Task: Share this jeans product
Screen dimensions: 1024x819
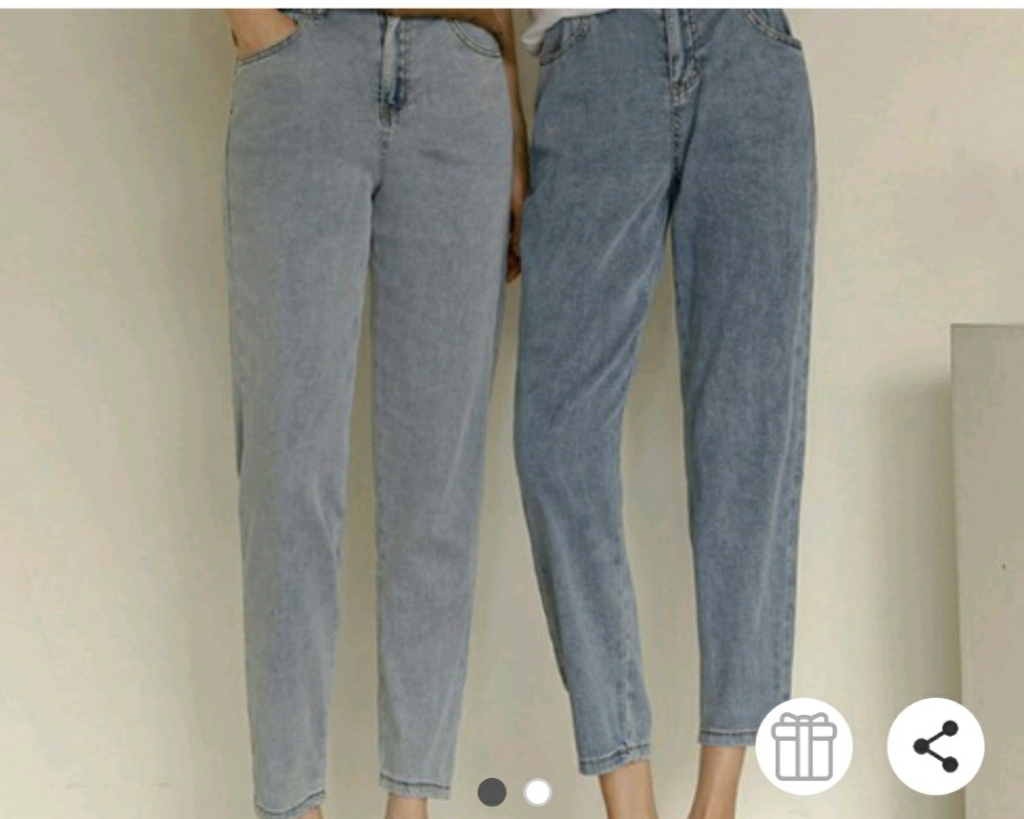Action: [935, 746]
